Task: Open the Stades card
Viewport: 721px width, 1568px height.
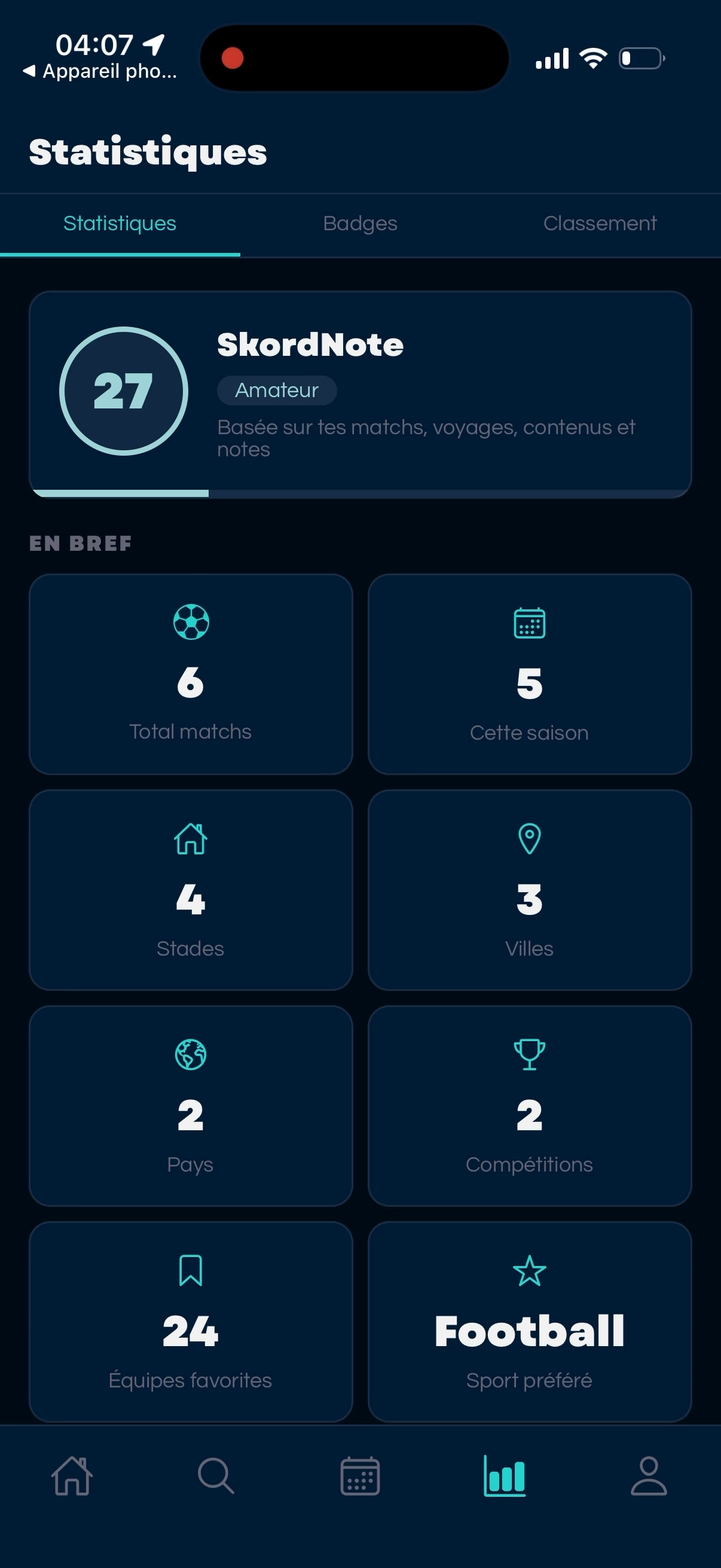Action: tap(191, 889)
